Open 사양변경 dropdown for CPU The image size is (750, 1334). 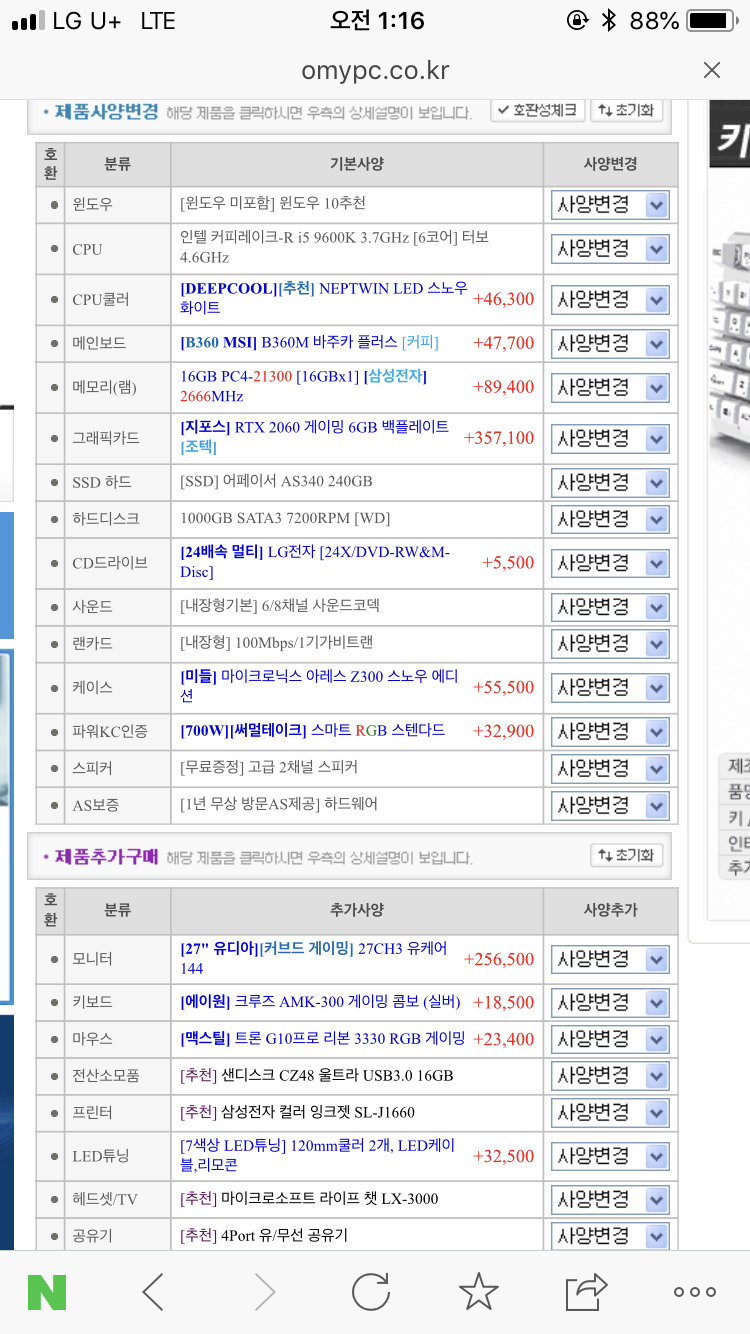click(x=610, y=249)
